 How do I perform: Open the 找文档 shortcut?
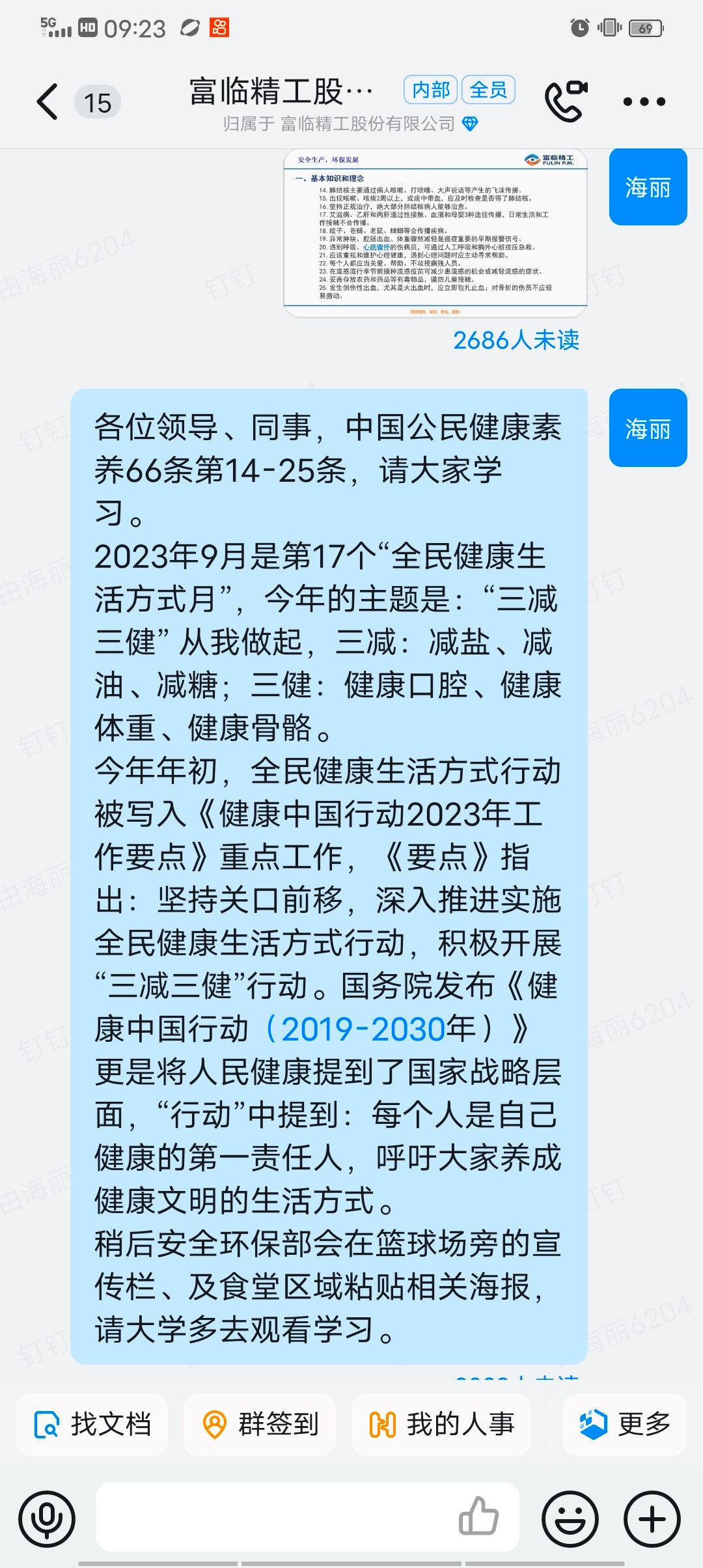click(92, 1424)
